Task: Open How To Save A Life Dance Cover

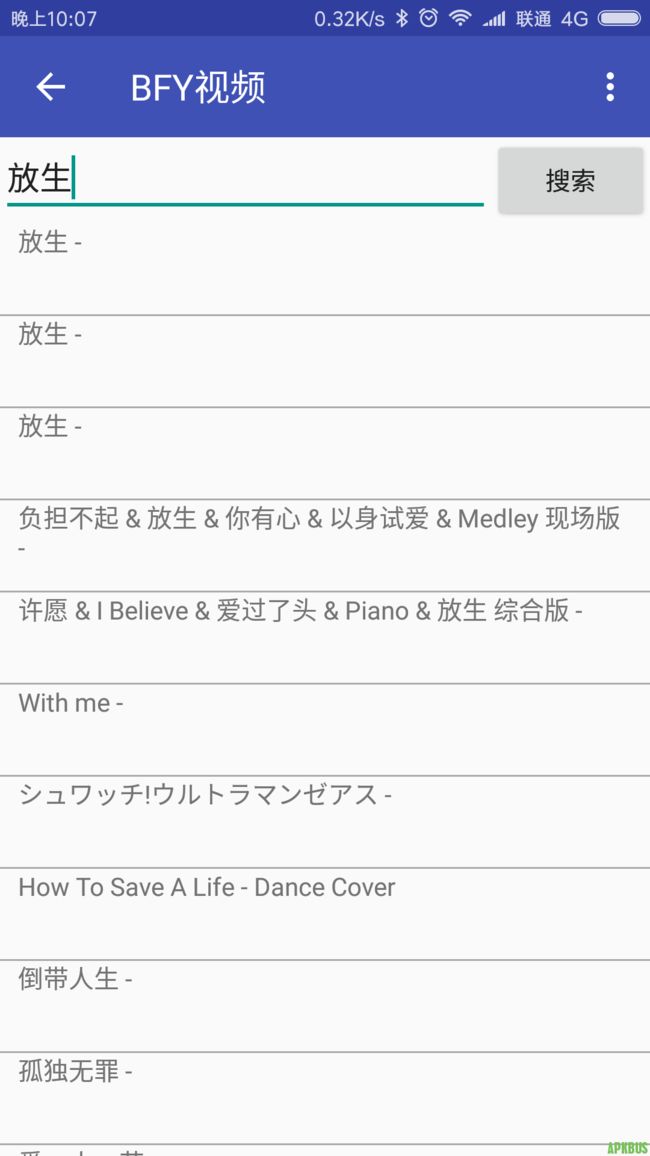Action: 325,914
